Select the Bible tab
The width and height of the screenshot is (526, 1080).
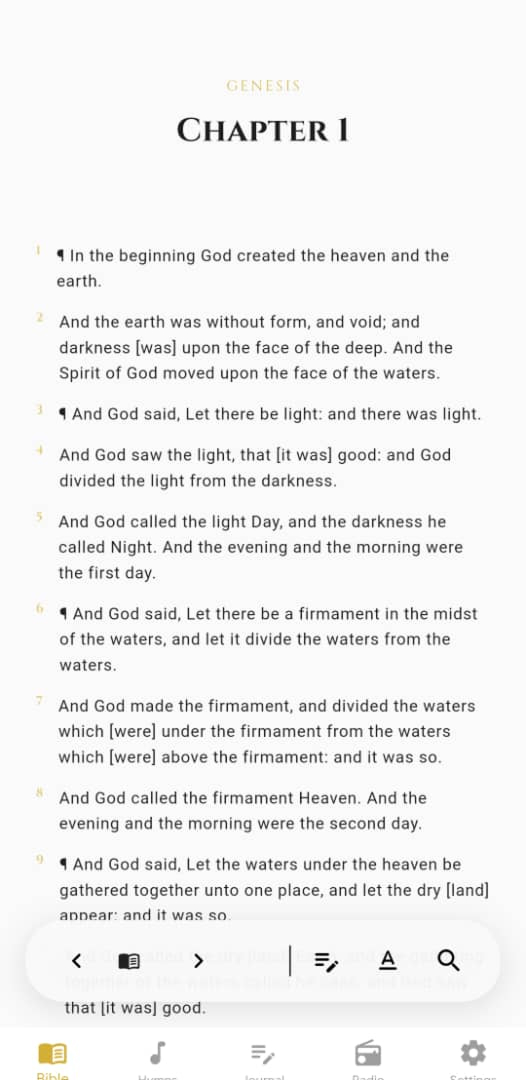click(52, 1058)
